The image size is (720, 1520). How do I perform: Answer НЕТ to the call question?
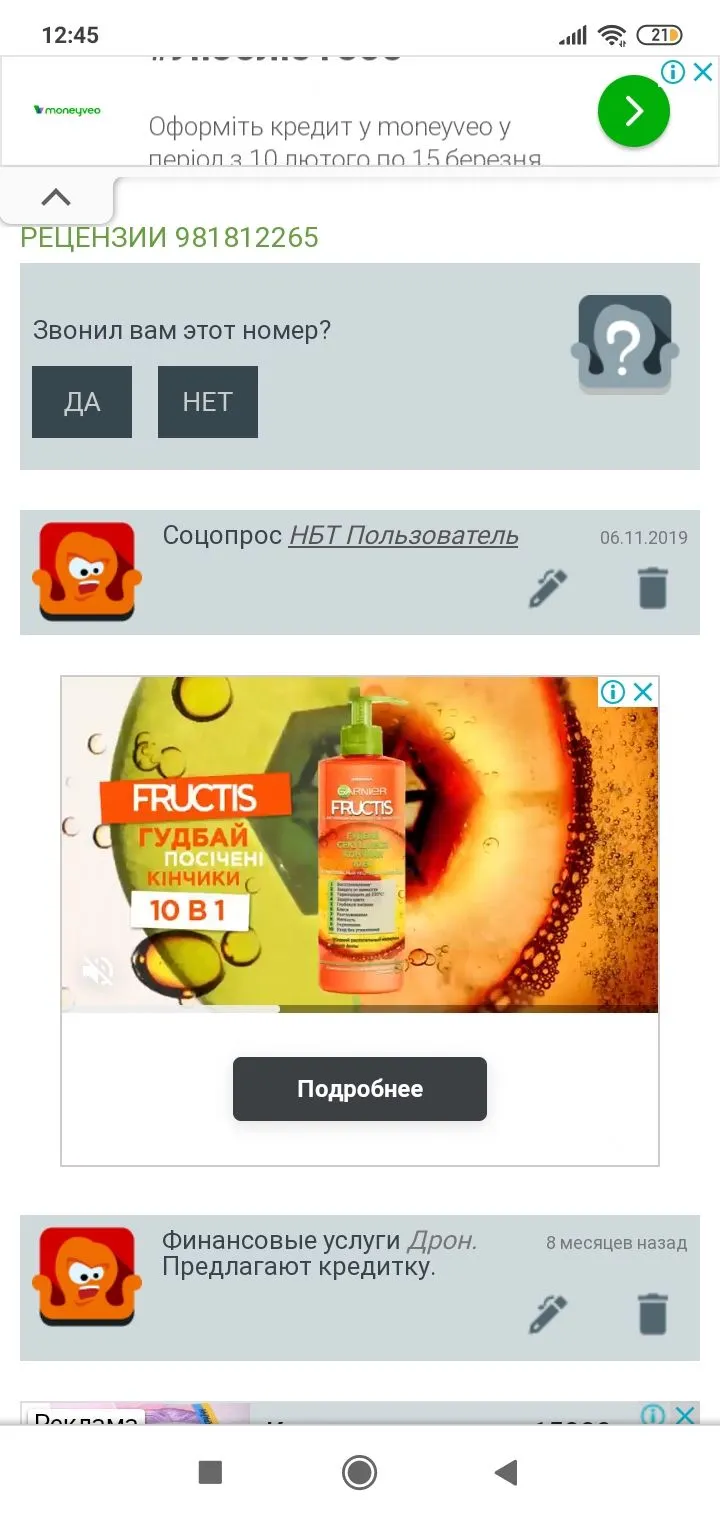pos(208,402)
